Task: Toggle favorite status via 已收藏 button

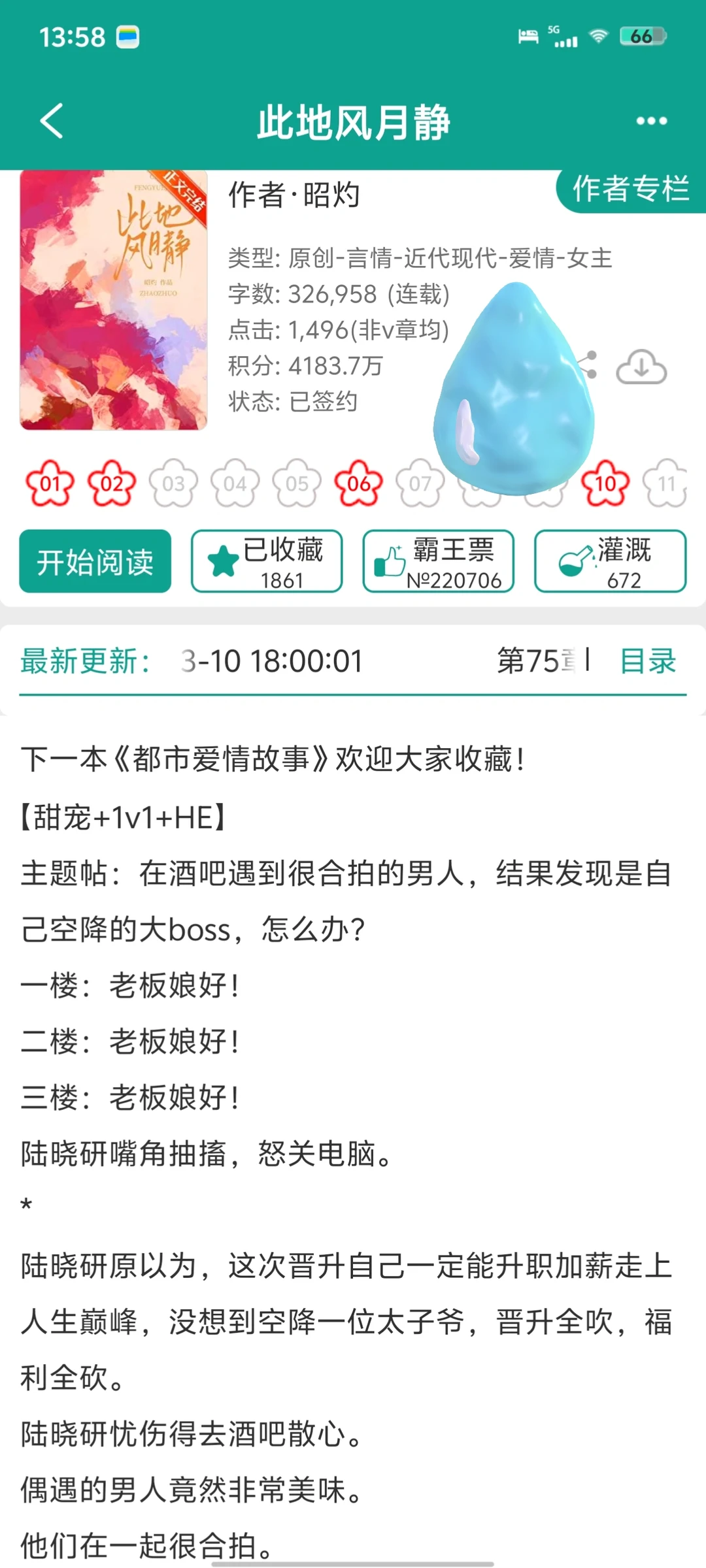Action: [x=265, y=562]
